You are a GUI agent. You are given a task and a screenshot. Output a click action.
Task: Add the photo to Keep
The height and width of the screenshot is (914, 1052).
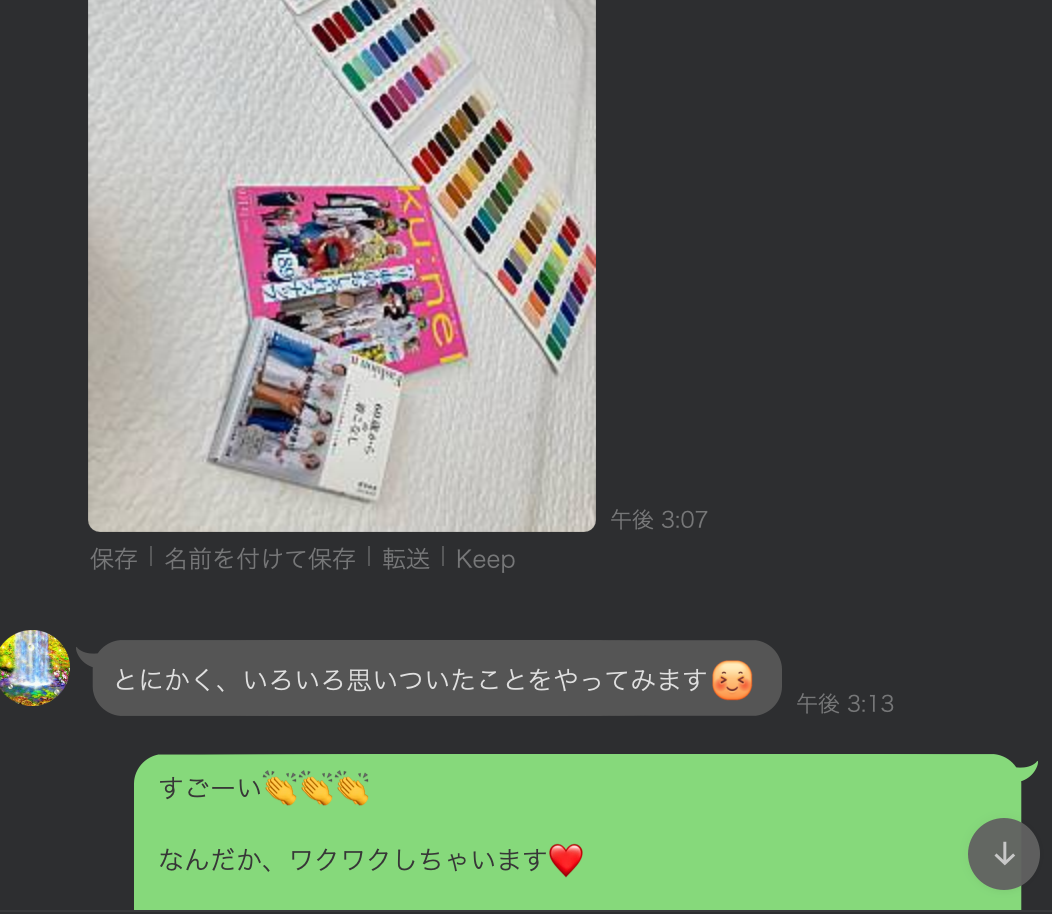485,559
